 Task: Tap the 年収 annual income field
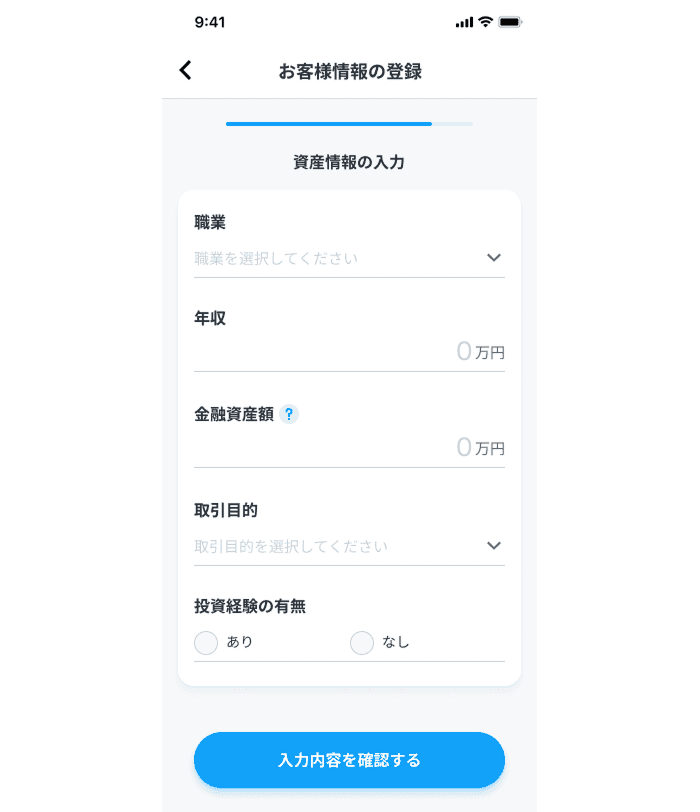click(x=349, y=352)
